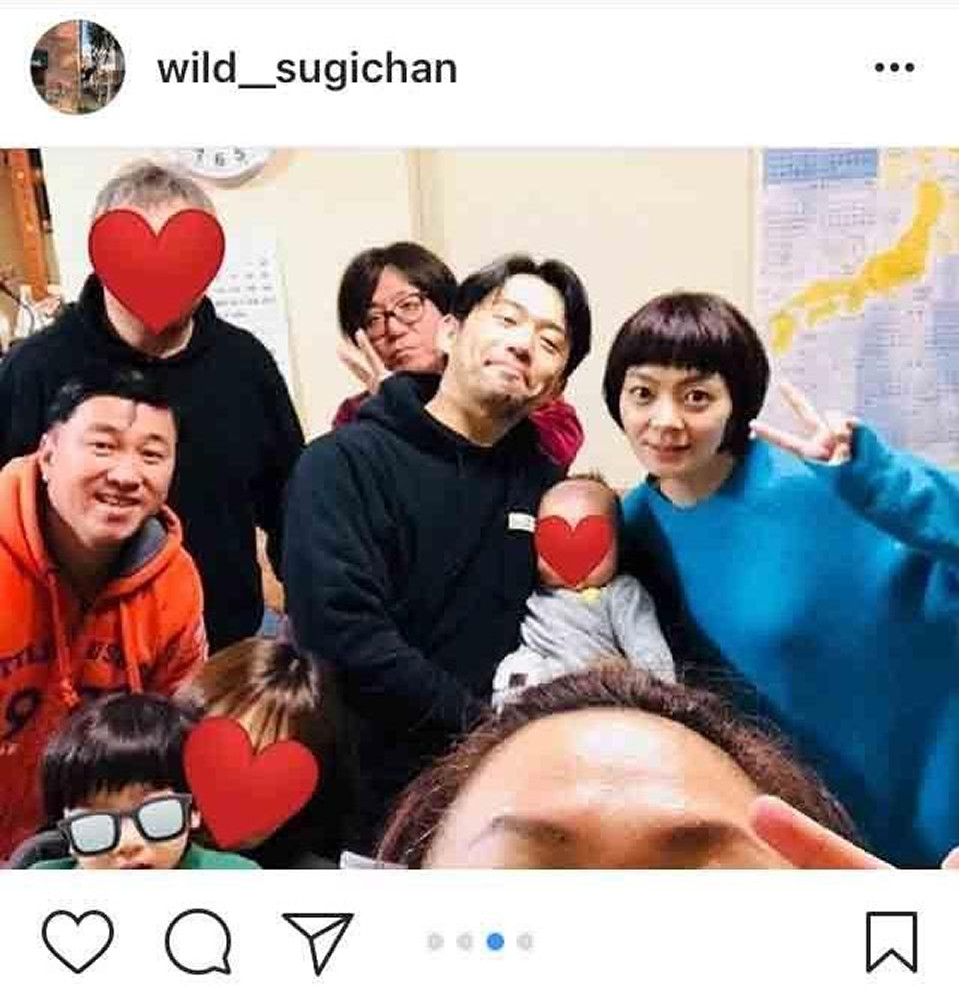Open the wild__sugichan username link
The height and width of the screenshot is (1000, 959).
click(x=306, y=68)
